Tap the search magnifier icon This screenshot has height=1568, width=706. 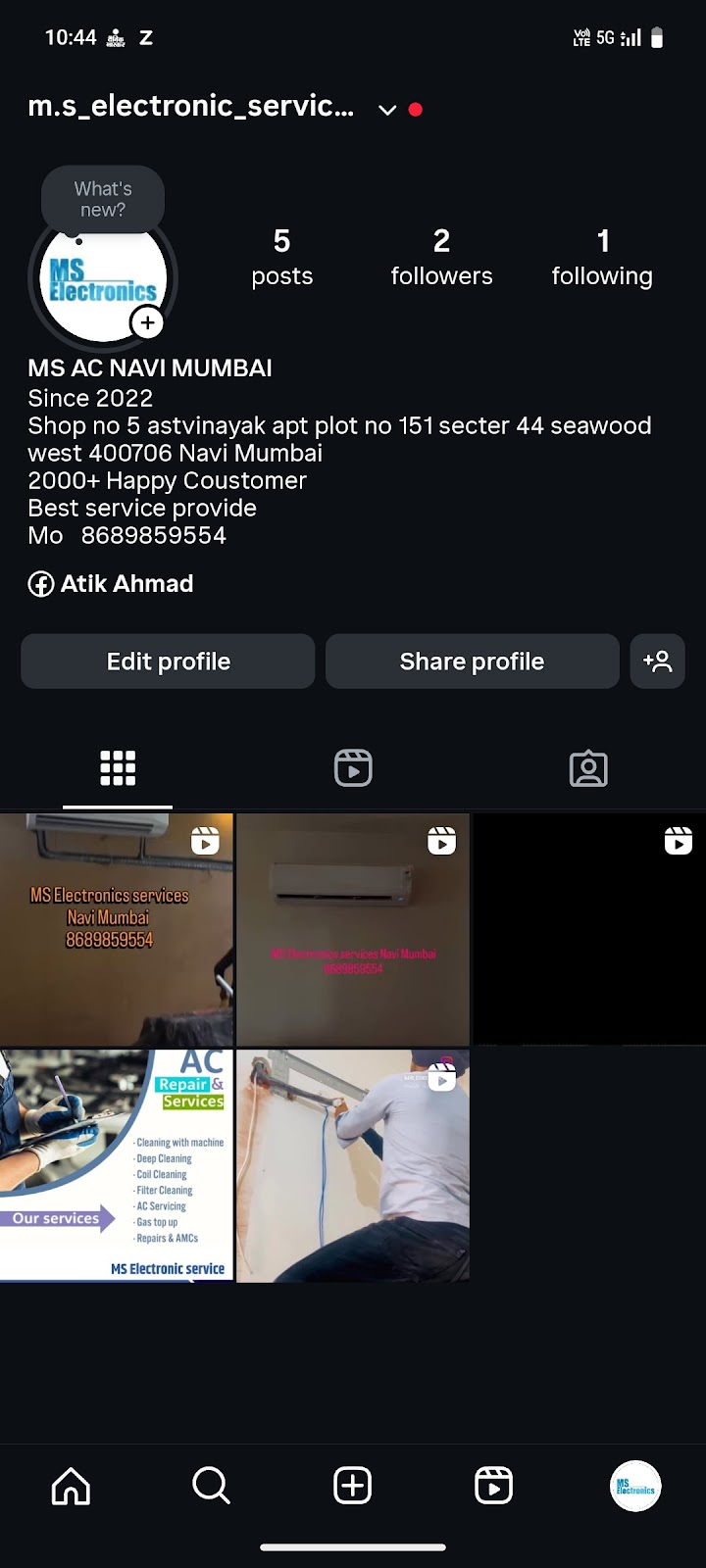[211, 1486]
